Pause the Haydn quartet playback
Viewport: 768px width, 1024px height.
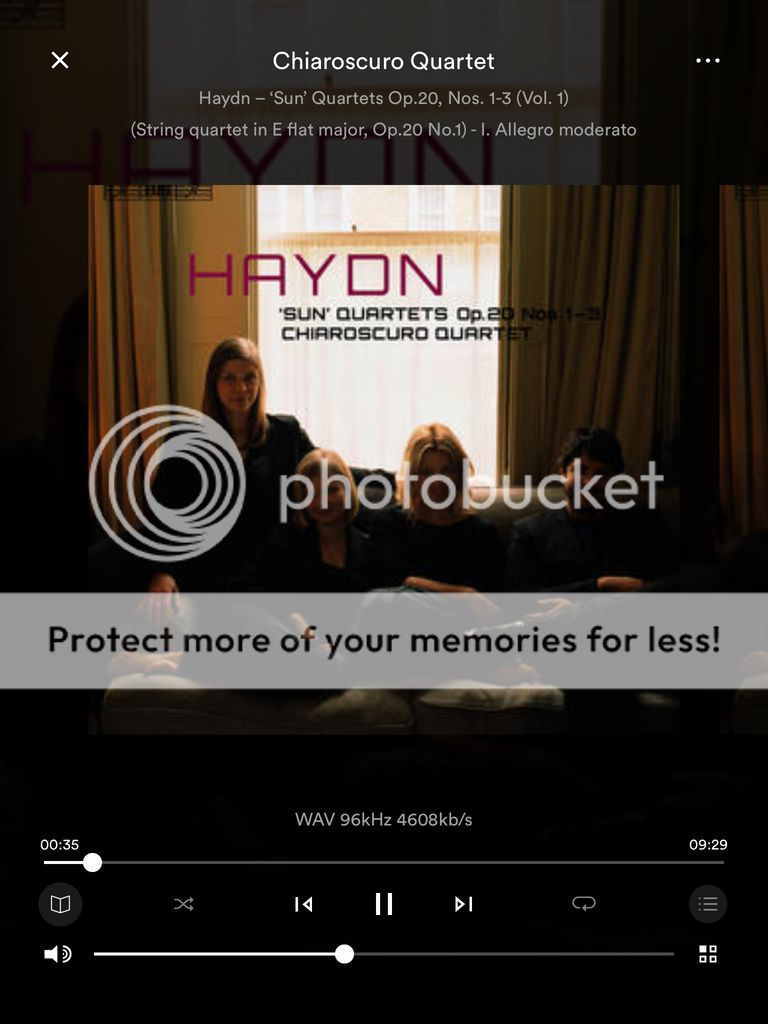click(384, 904)
